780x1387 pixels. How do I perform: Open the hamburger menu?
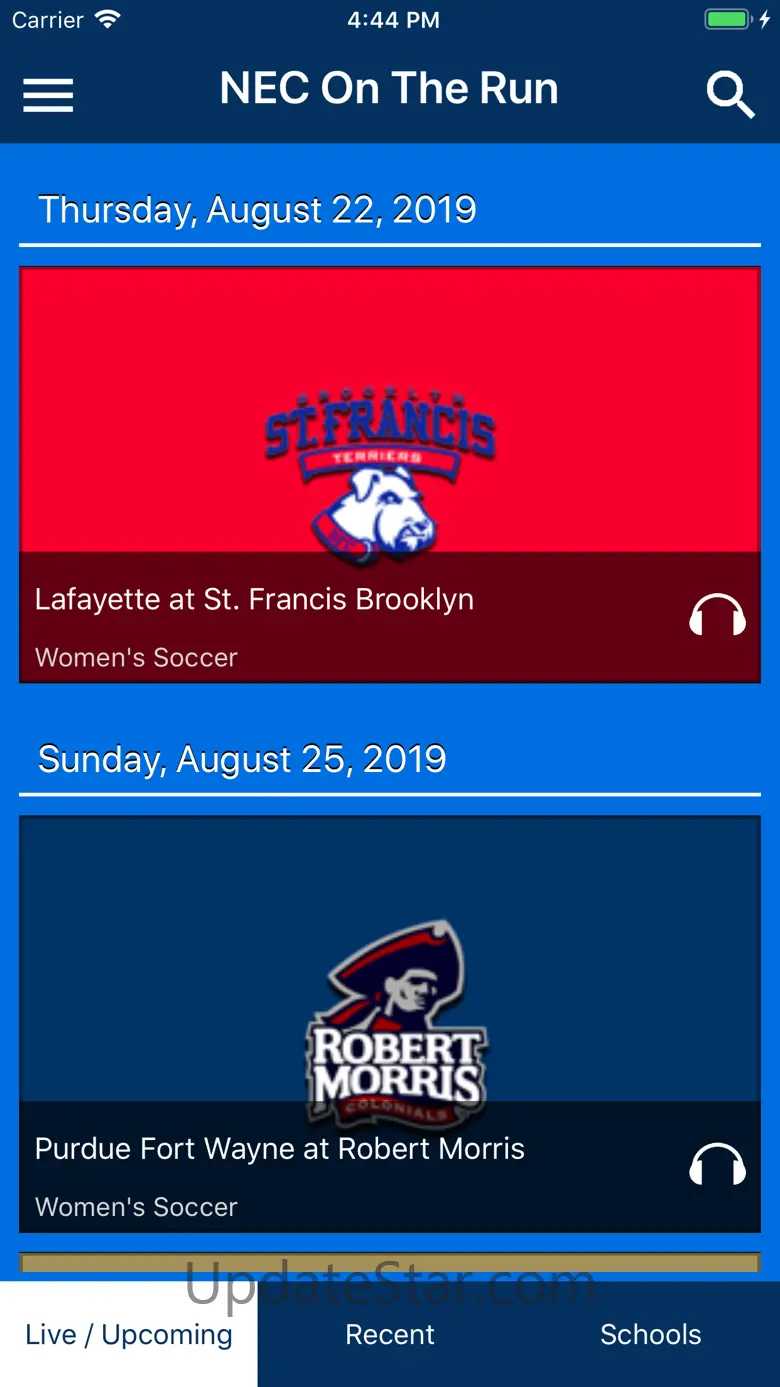(48, 95)
